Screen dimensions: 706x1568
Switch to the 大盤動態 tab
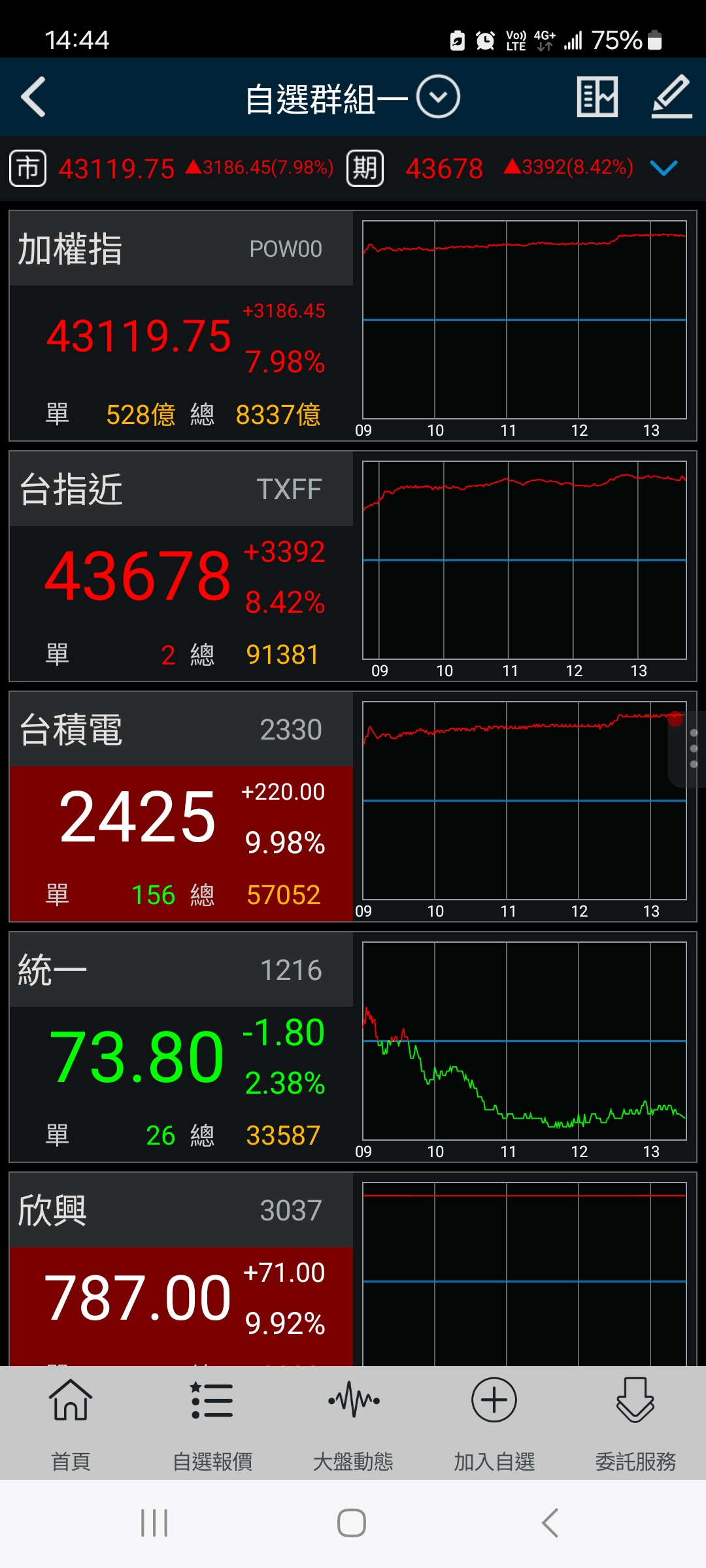click(x=353, y=1424)
